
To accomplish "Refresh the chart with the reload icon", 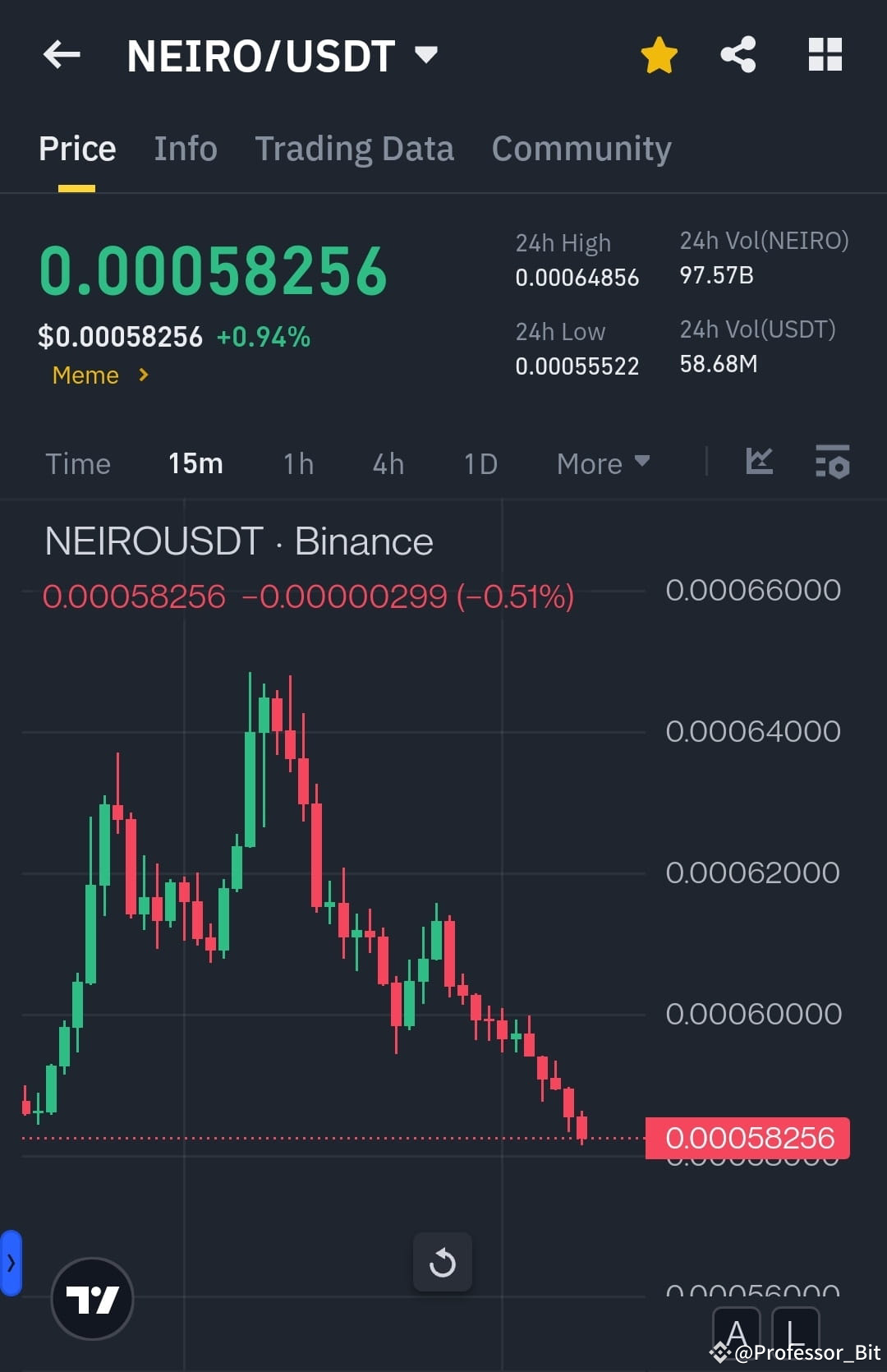I will coord(443,1263).
